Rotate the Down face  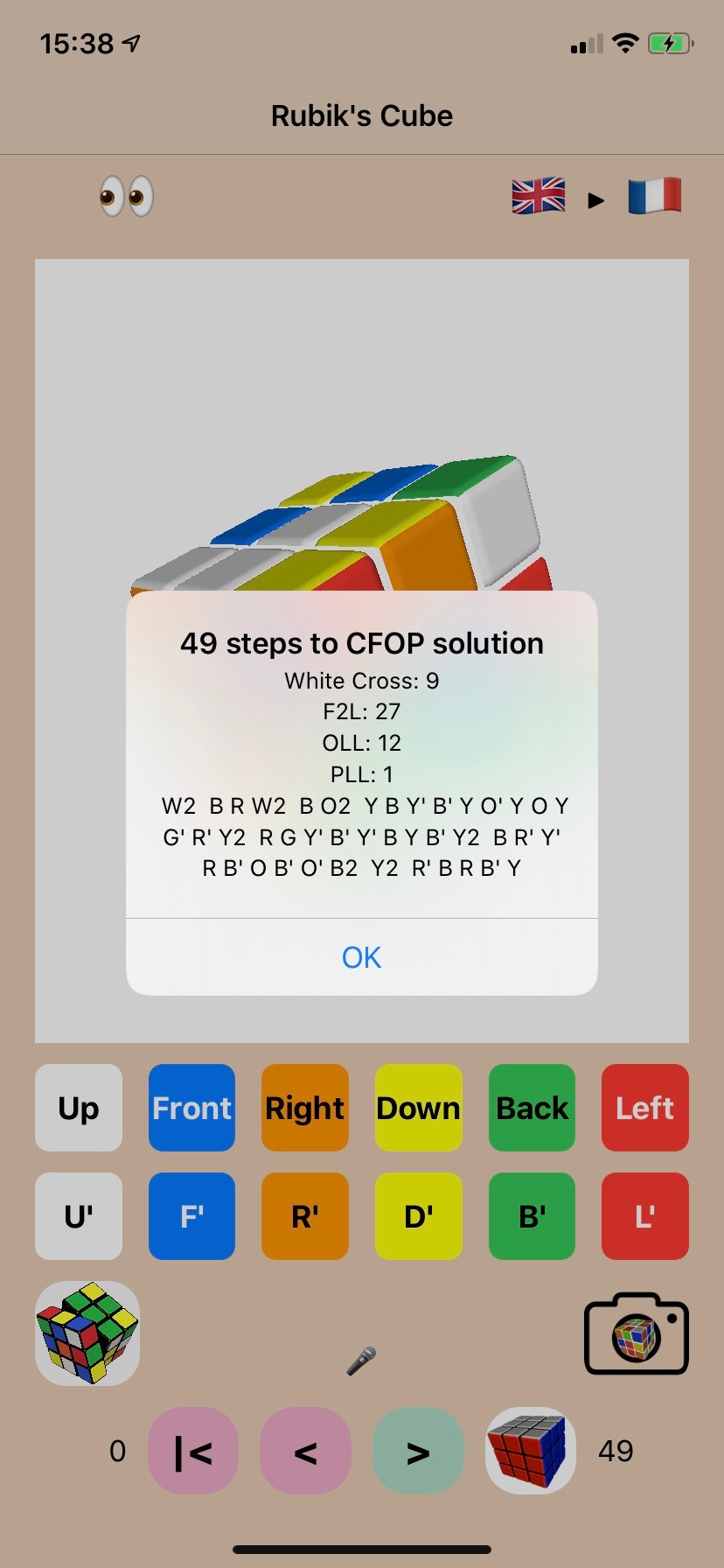[x=418, y=1108]
